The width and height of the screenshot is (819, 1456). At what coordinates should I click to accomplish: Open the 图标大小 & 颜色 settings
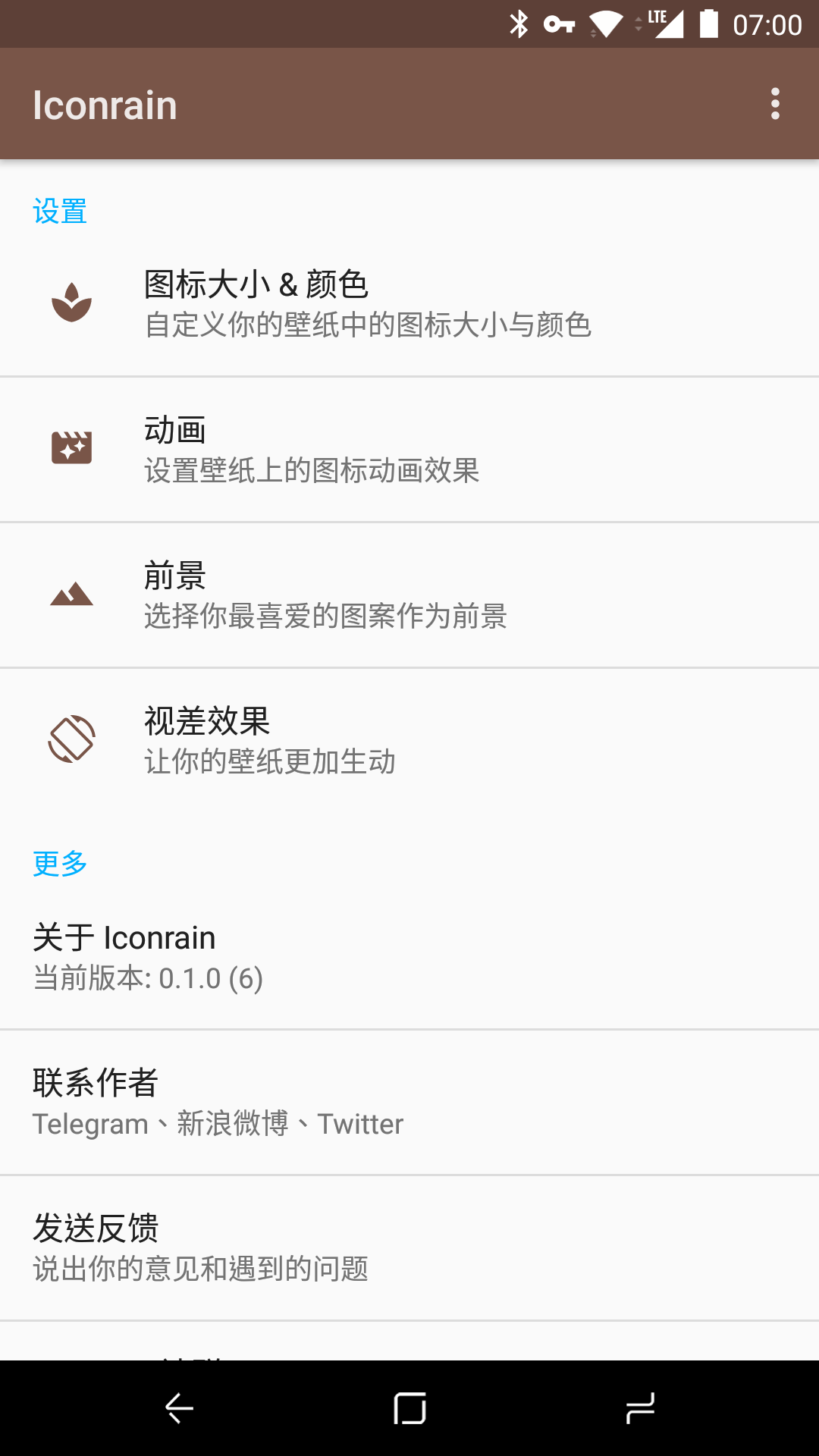tap(409, 303)
